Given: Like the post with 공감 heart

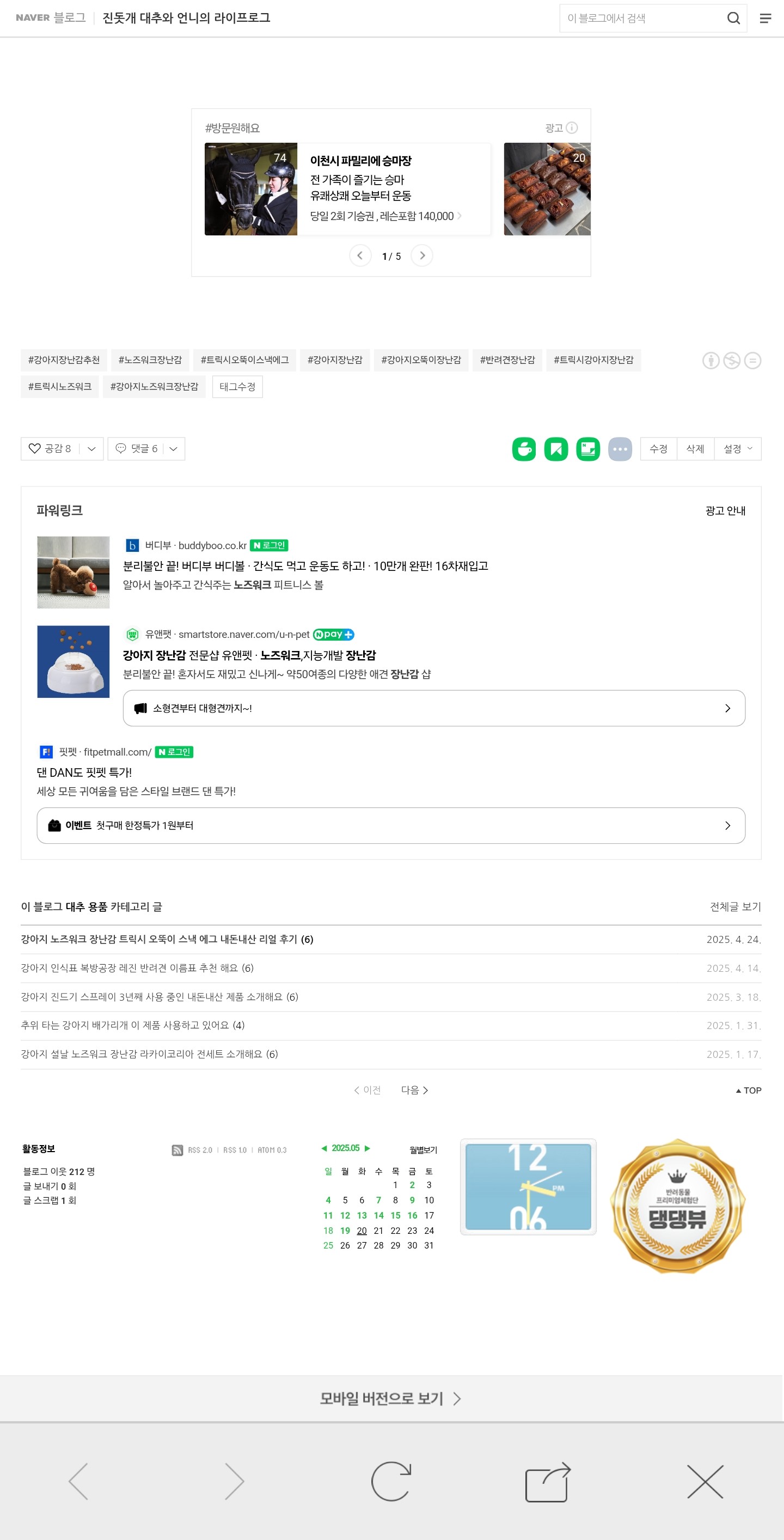Looking at the screenshot, I should pos(50,449).
